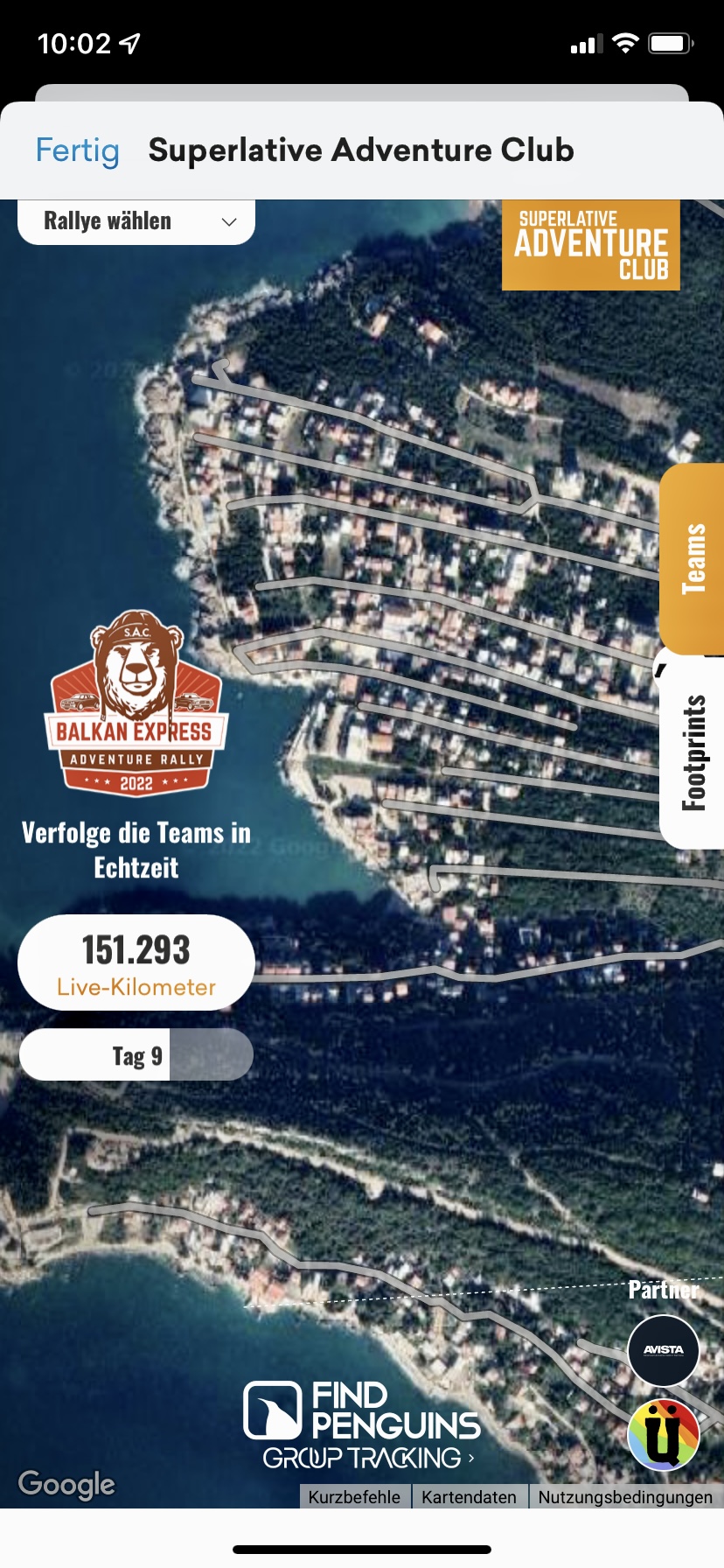This screenshot has width=724, height=1568.
Task: Open Nutzungsbedingungen terms link
Action: 624,1496
